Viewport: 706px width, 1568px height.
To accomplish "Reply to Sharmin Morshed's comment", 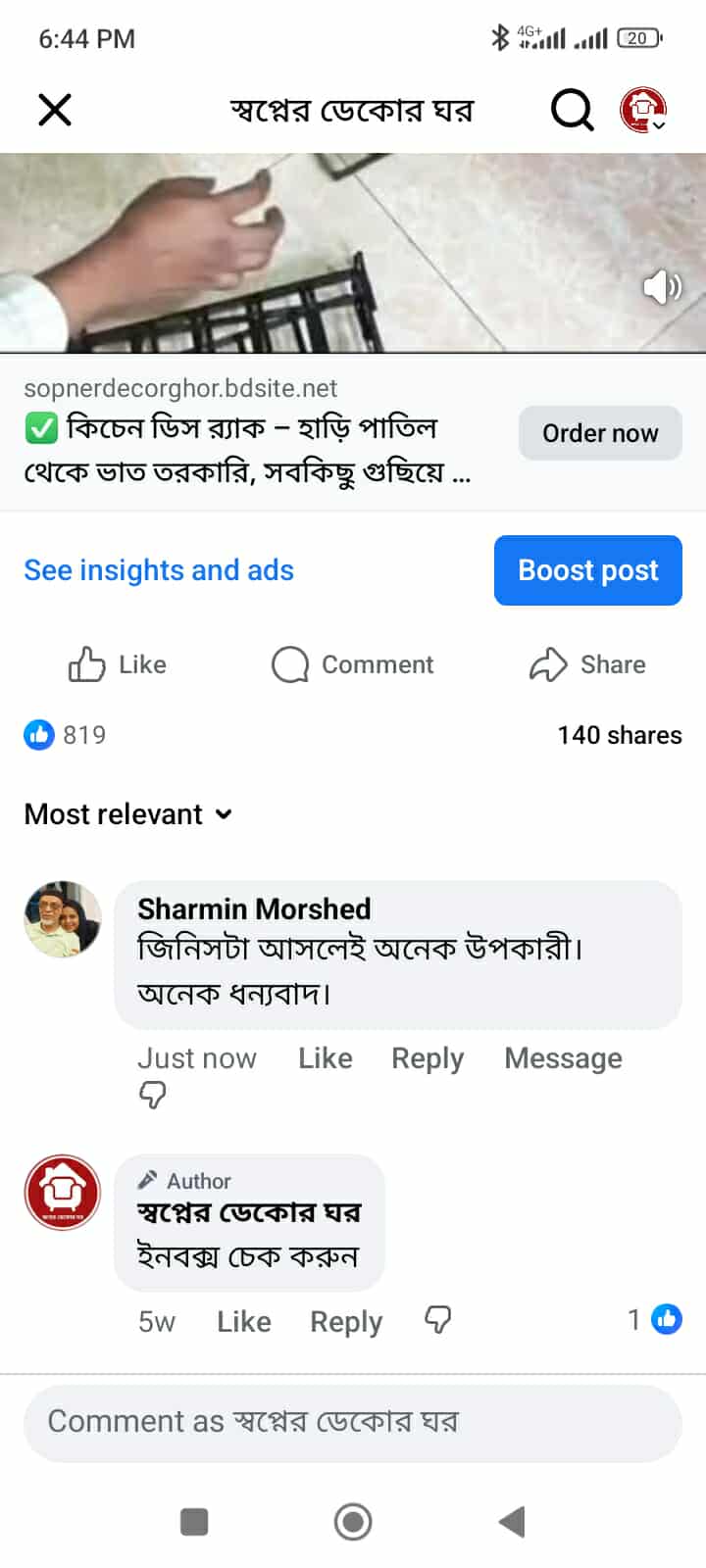I will (428, 1058).
